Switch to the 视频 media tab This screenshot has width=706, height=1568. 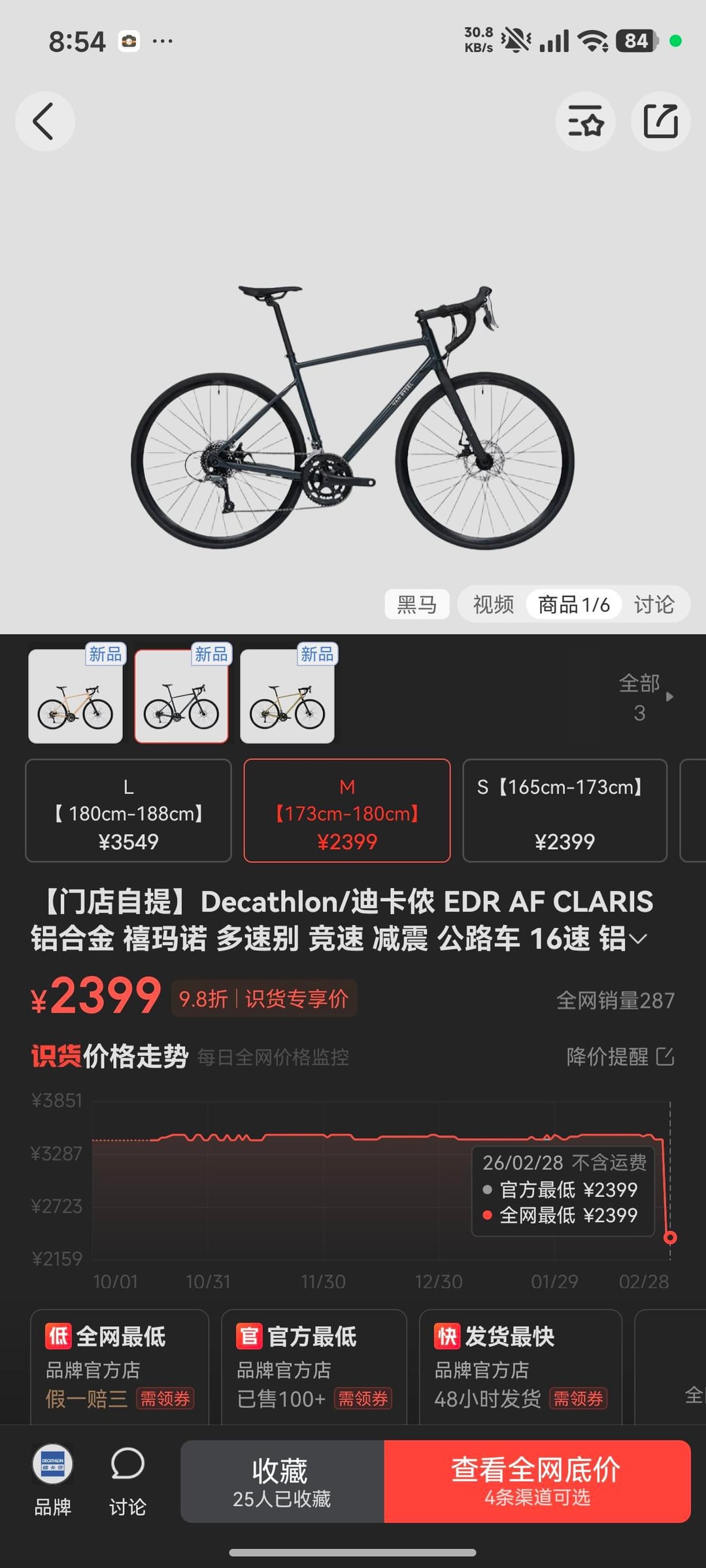pos(493,604)
